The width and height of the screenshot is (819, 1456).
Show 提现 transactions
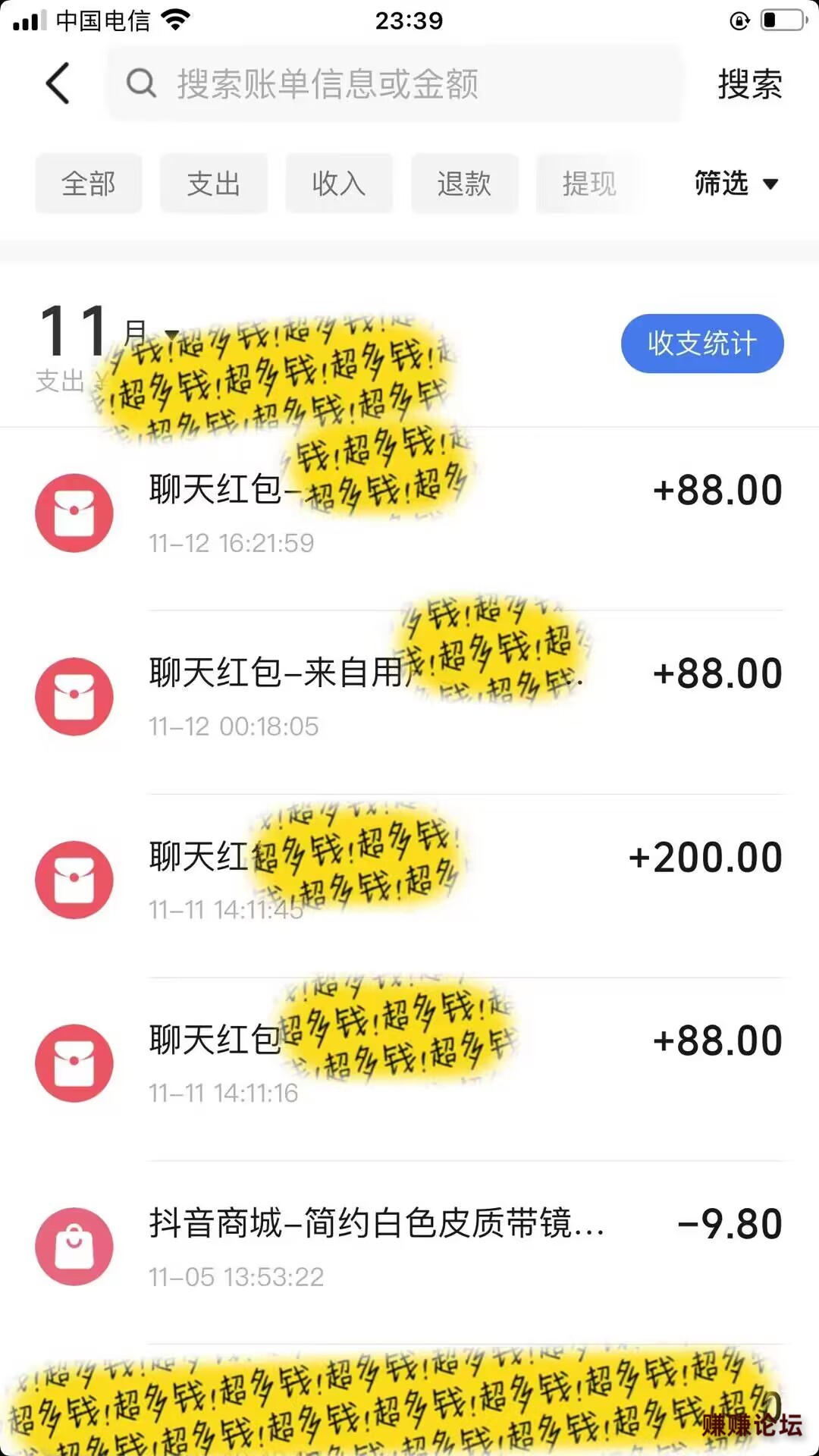click(589, 184)
